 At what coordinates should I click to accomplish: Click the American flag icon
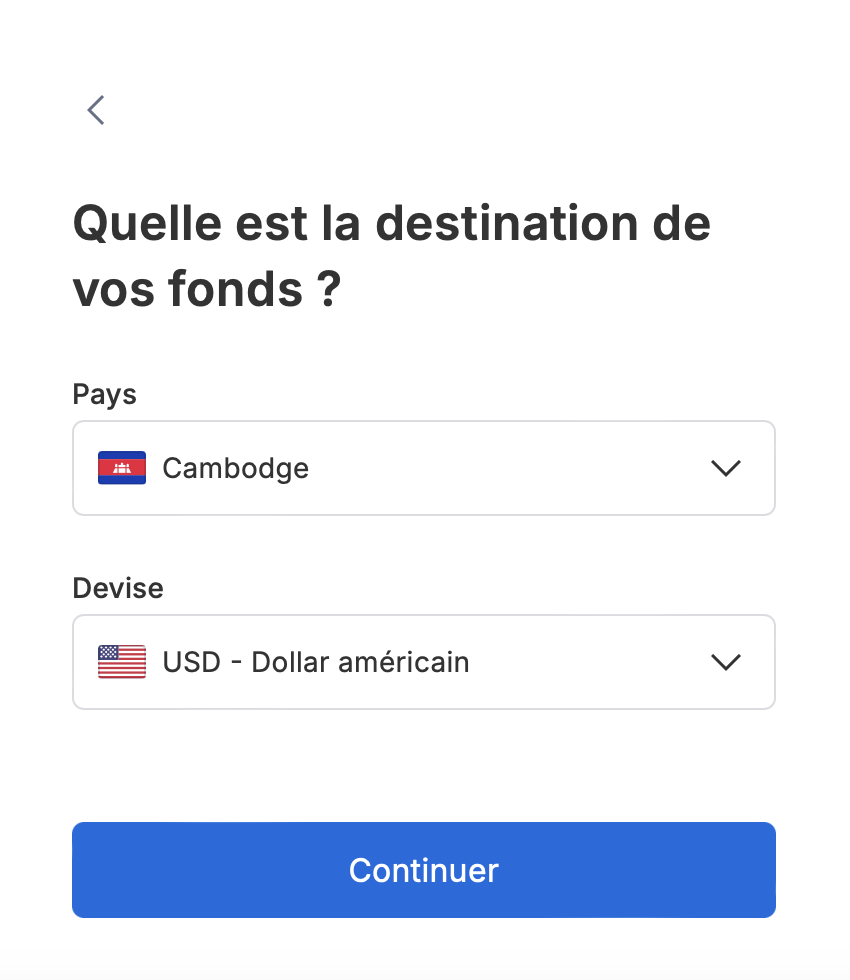coord(121,661)
